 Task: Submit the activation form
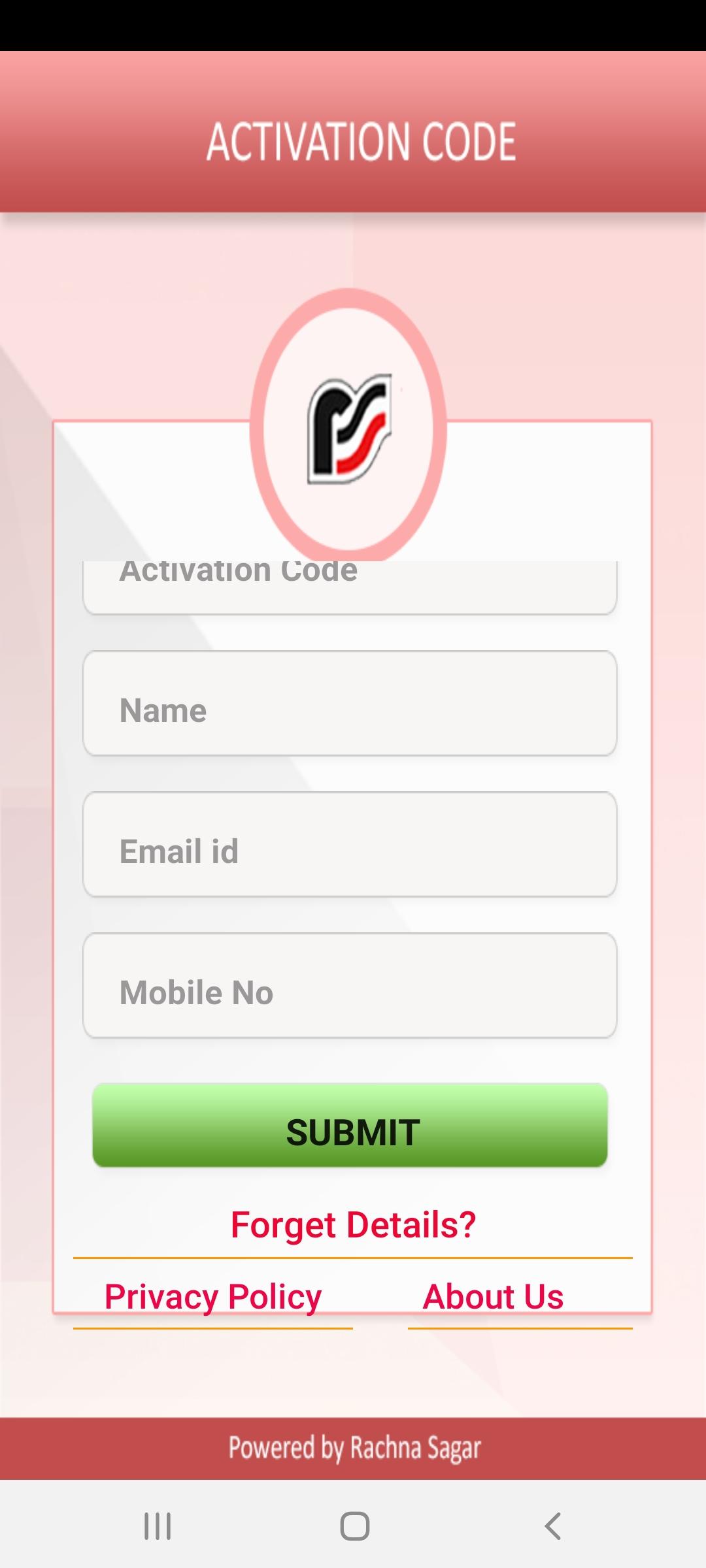tap(350, 1125)
